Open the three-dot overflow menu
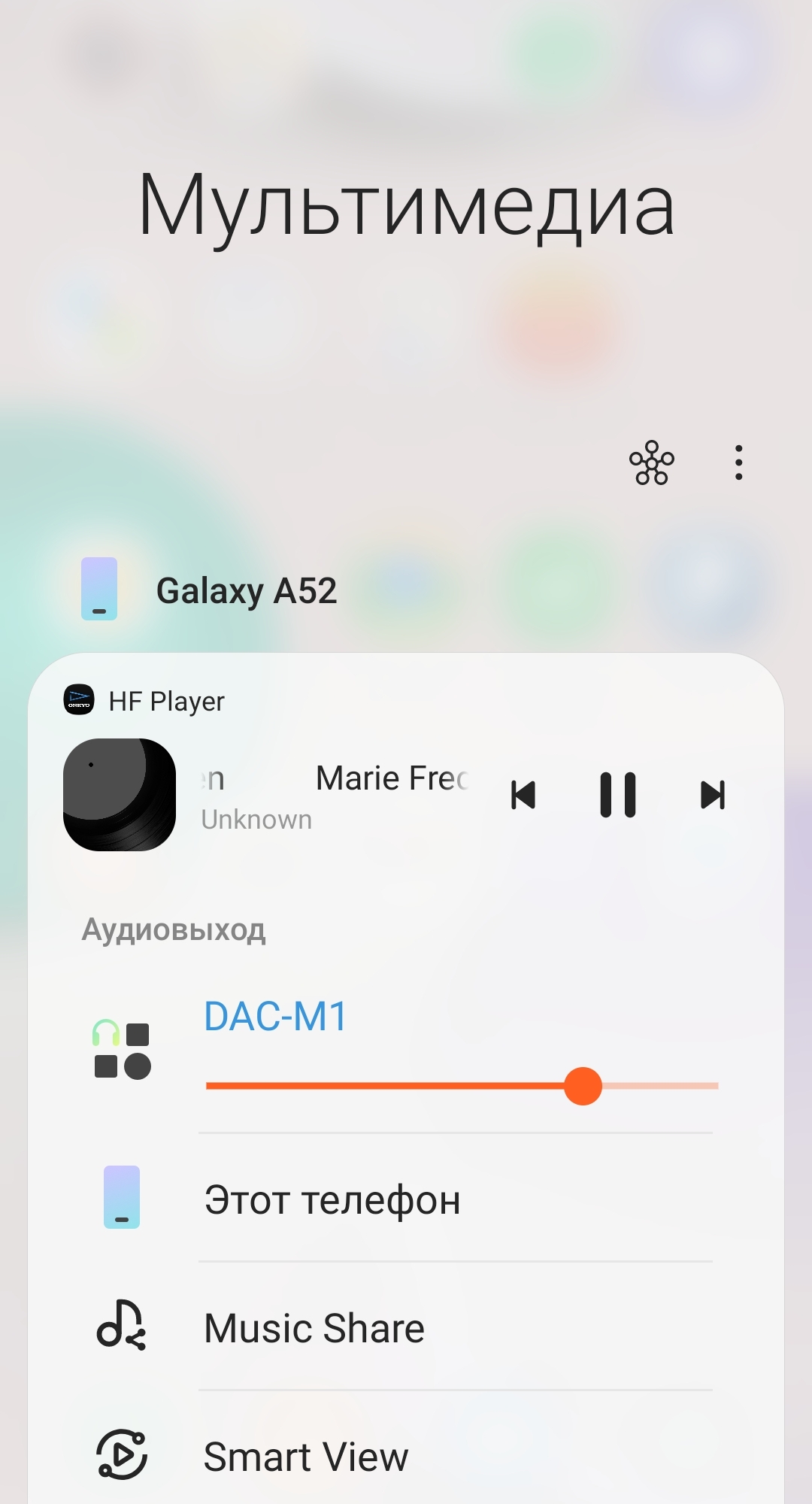This screenshot has width=812, height=1504. [x=738, y=462]
